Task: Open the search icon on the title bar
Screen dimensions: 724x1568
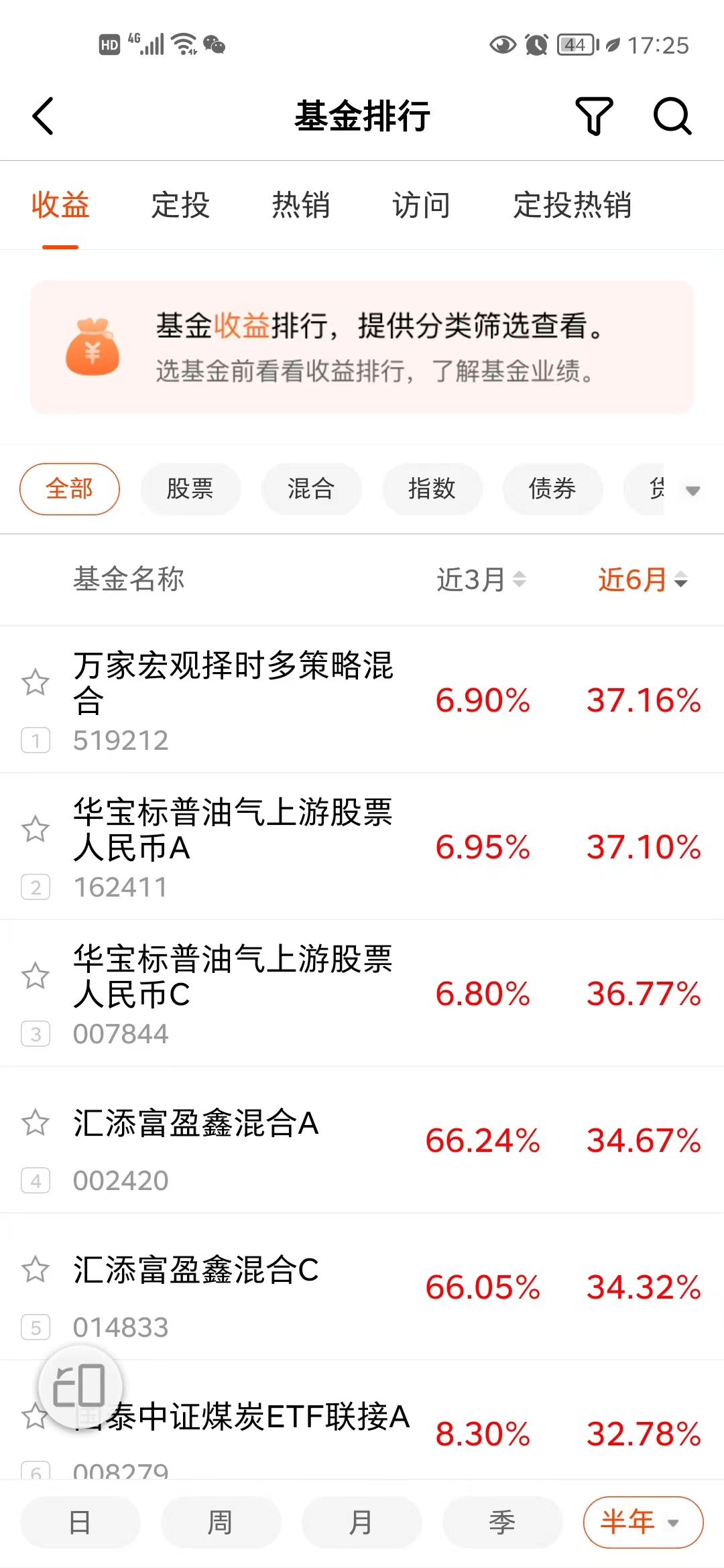Action: click(673, 115)
